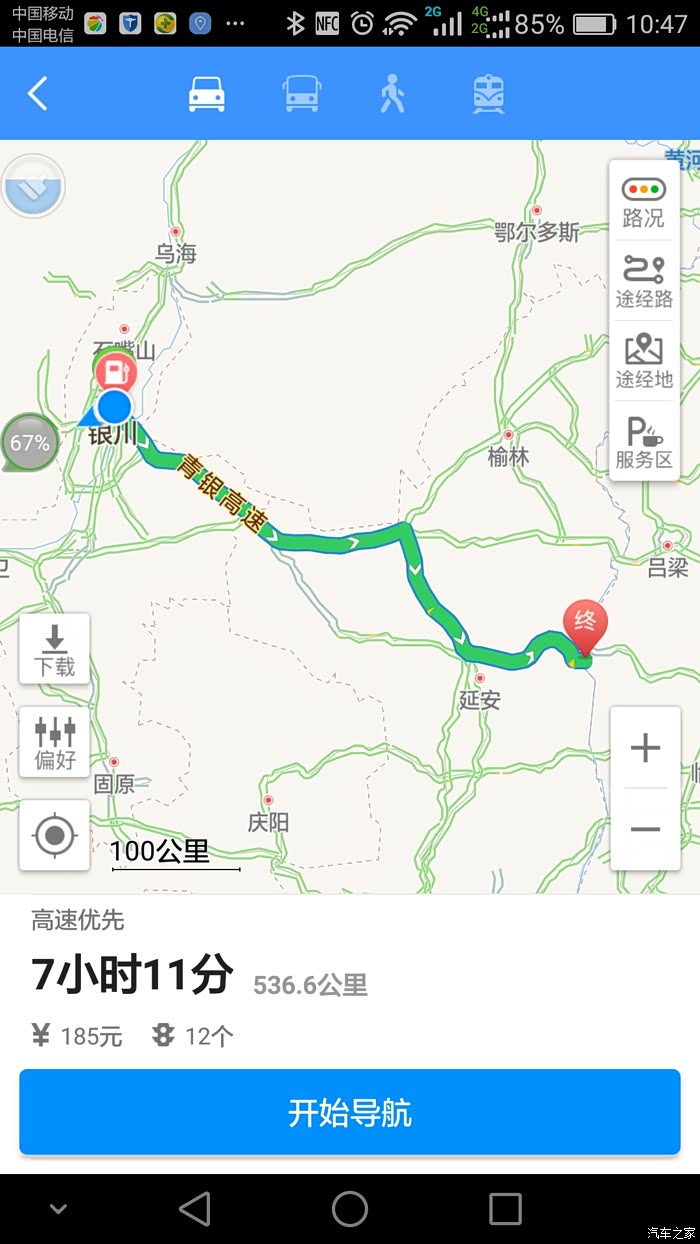Show 服务区 service areas on route
Viewport: 700px width, 1244px height.
point(643,443)
